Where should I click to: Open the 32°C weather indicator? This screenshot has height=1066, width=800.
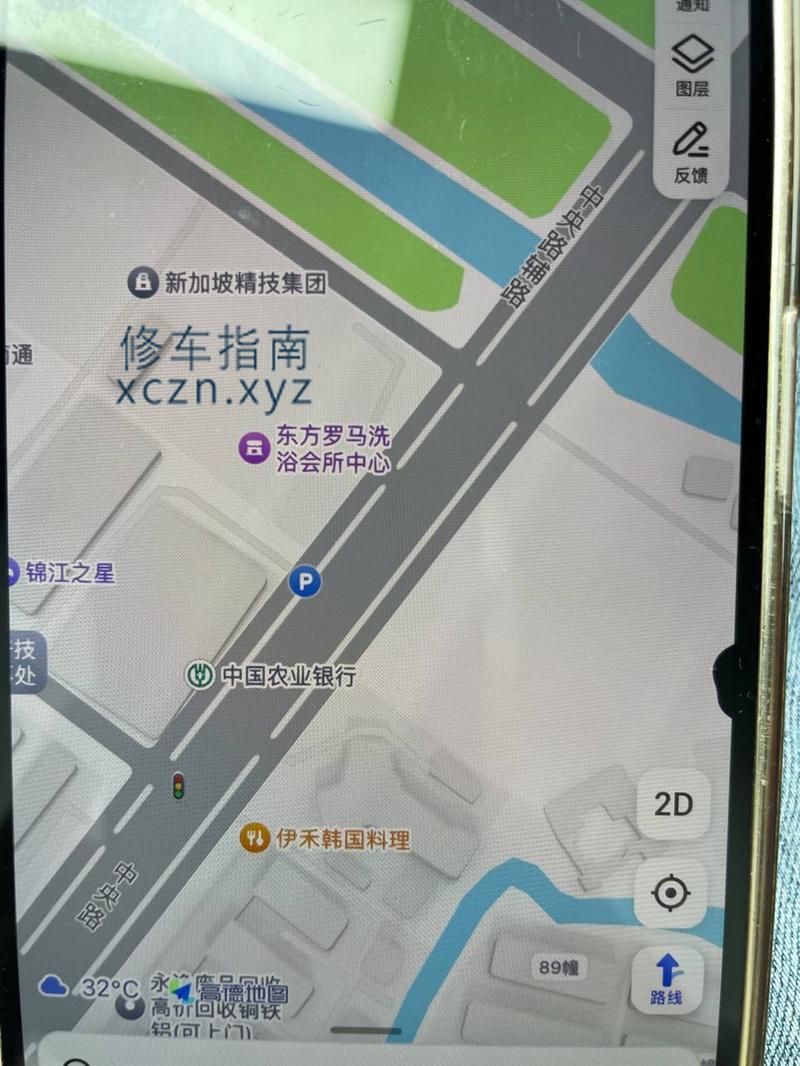(88, 988)
